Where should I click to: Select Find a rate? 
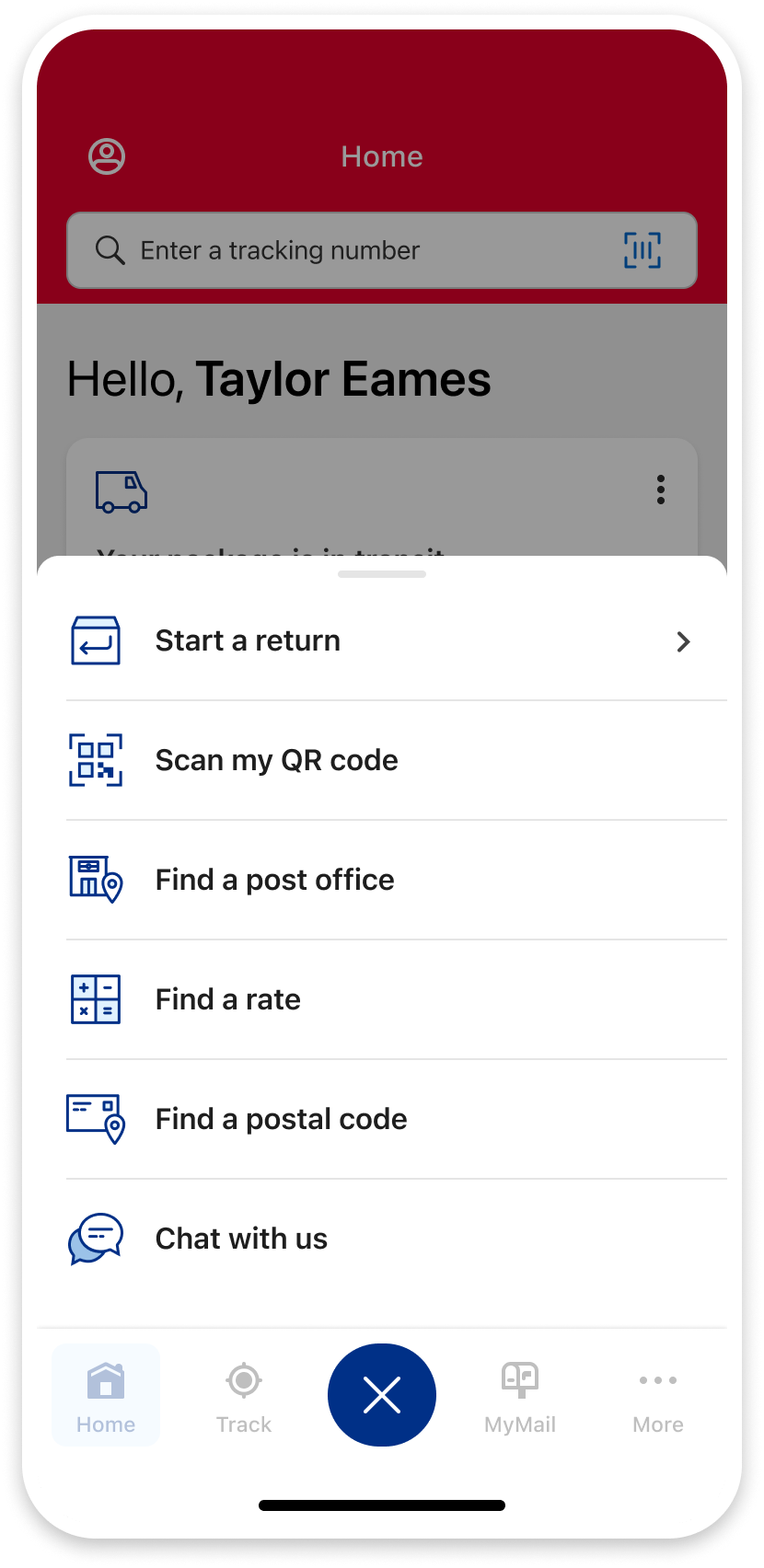[382, 999]
